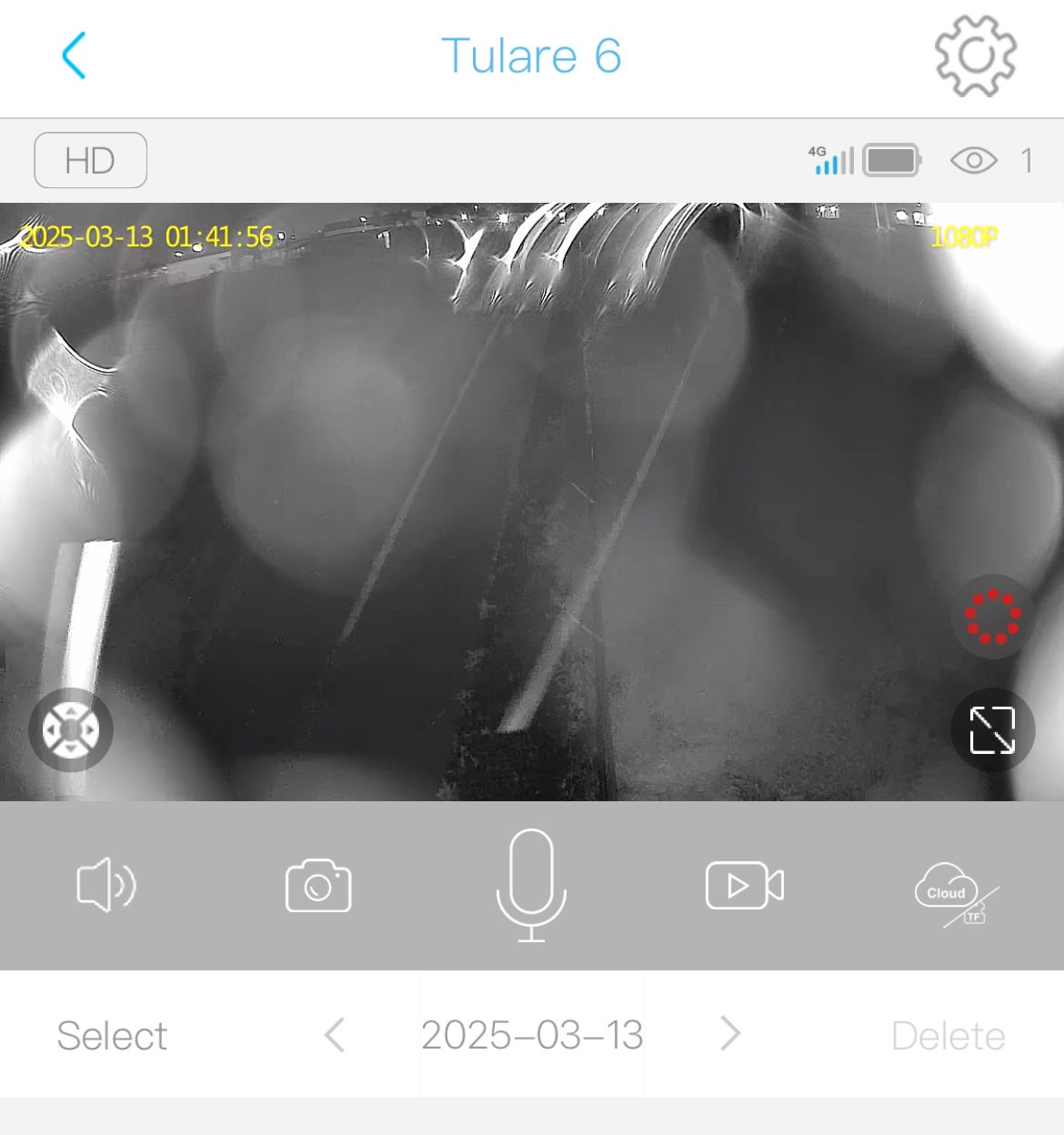Toggle the speaker sound
Screen dimensions: 1064x1135
click(x=106, y=884)
